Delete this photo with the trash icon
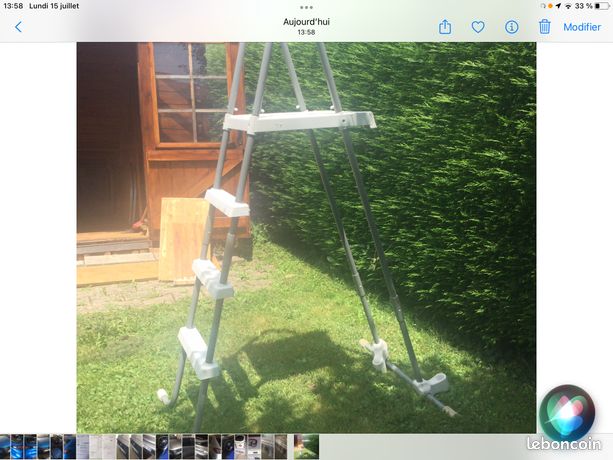613x460 pixels. point(545,27)
